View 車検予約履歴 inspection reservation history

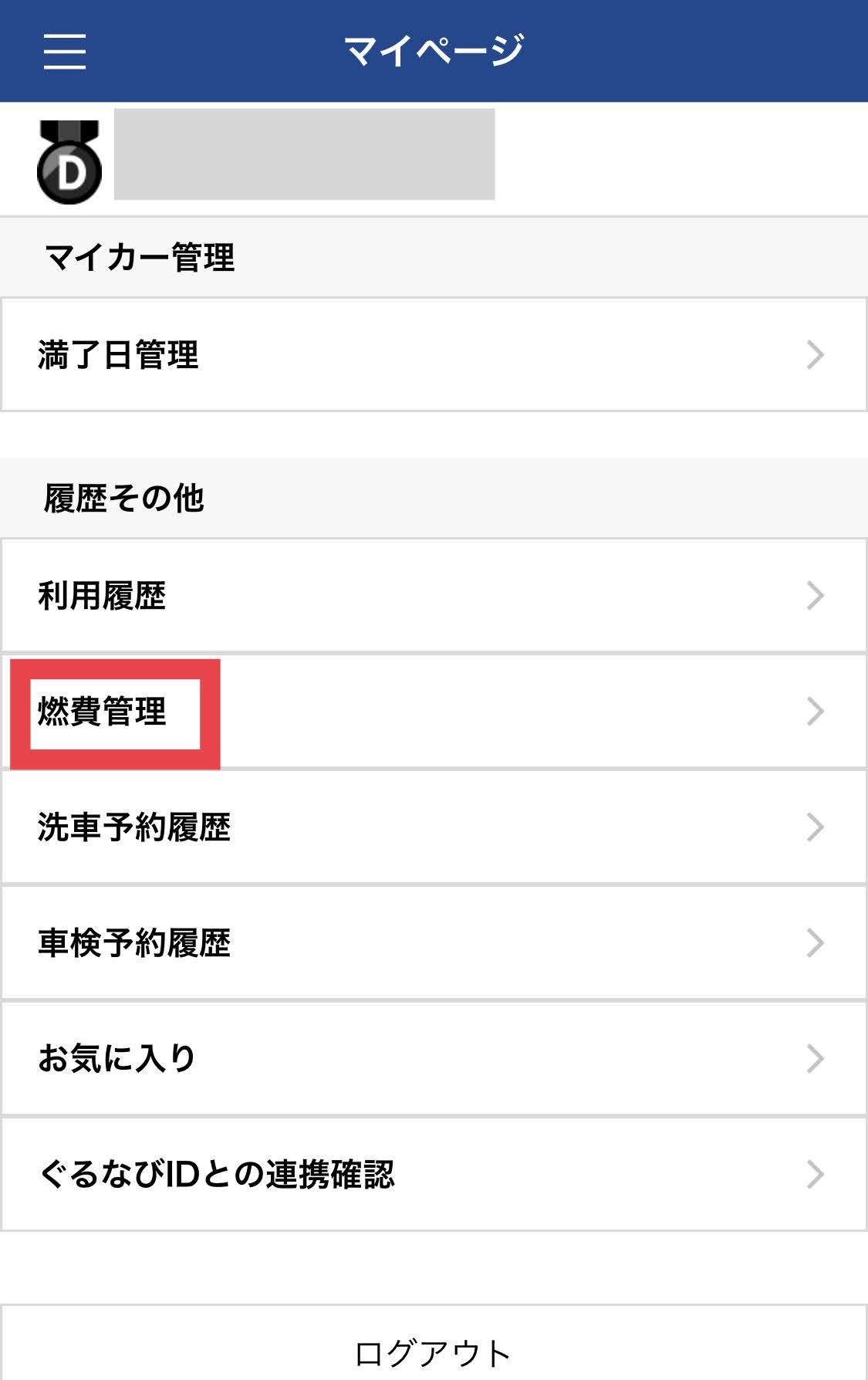[434, 943]
